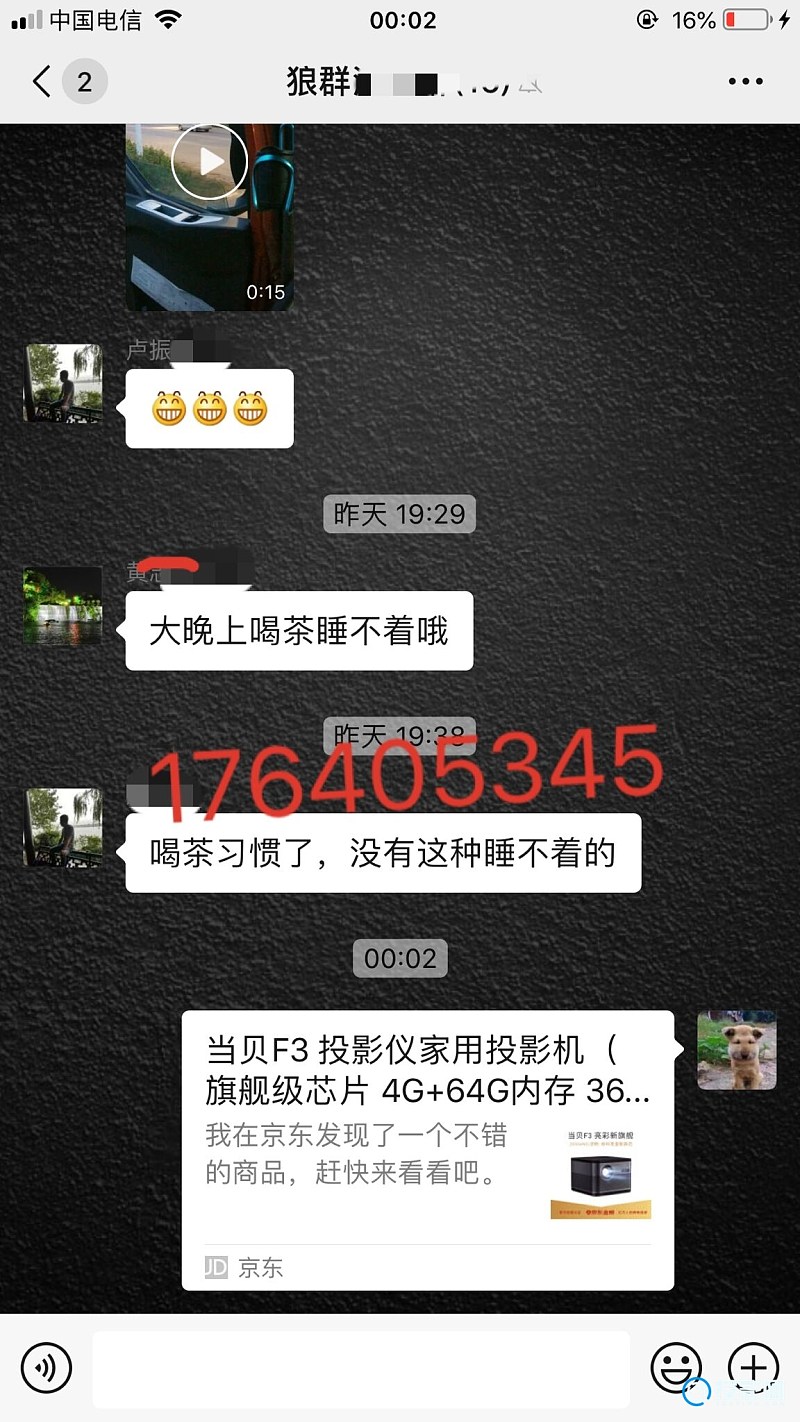Open the 当贝F3 投影仪 JD product card
Viewport: 800px width, 1422px height.
427,1150
